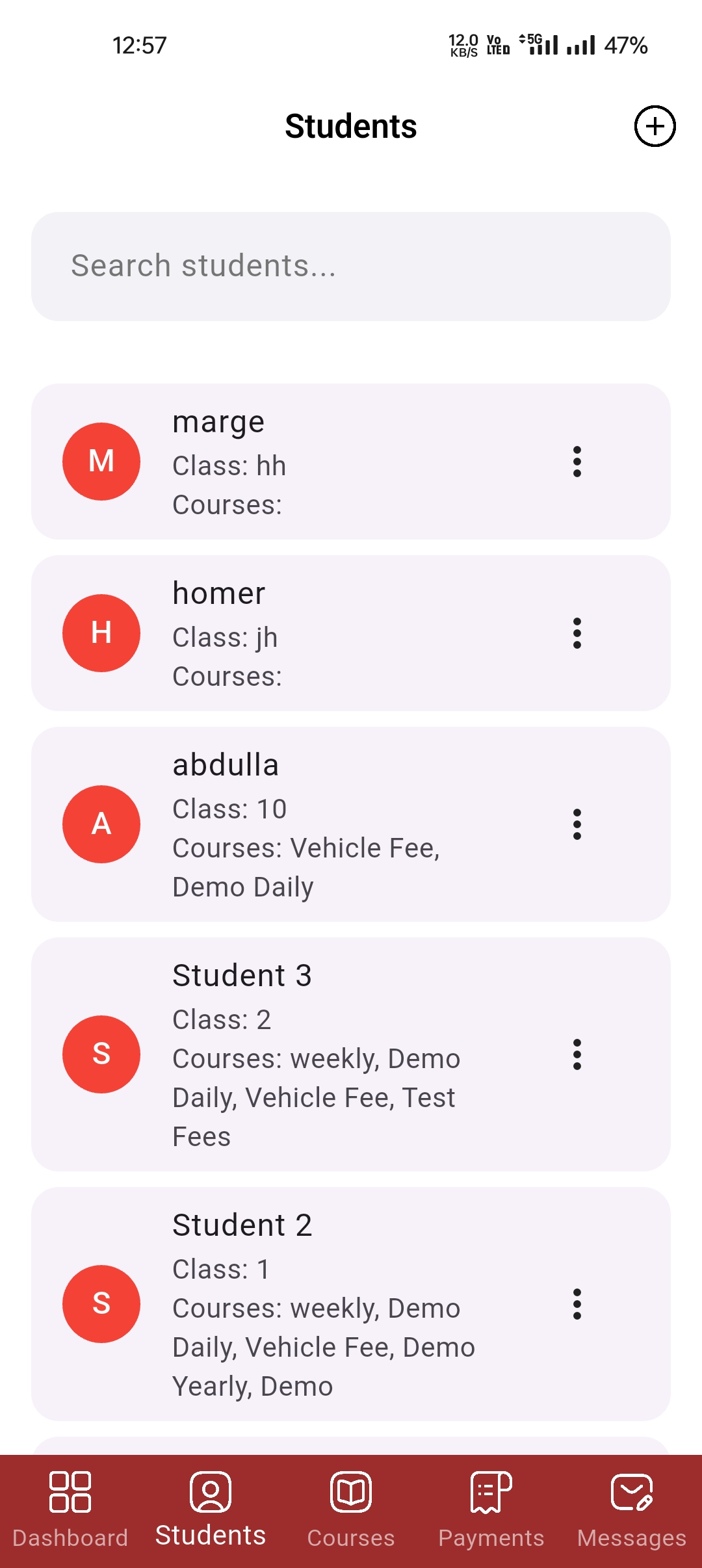Switch to the Messages tab
The width and height of the screenshot is (702, 1568).
(x=632, y=1509)
